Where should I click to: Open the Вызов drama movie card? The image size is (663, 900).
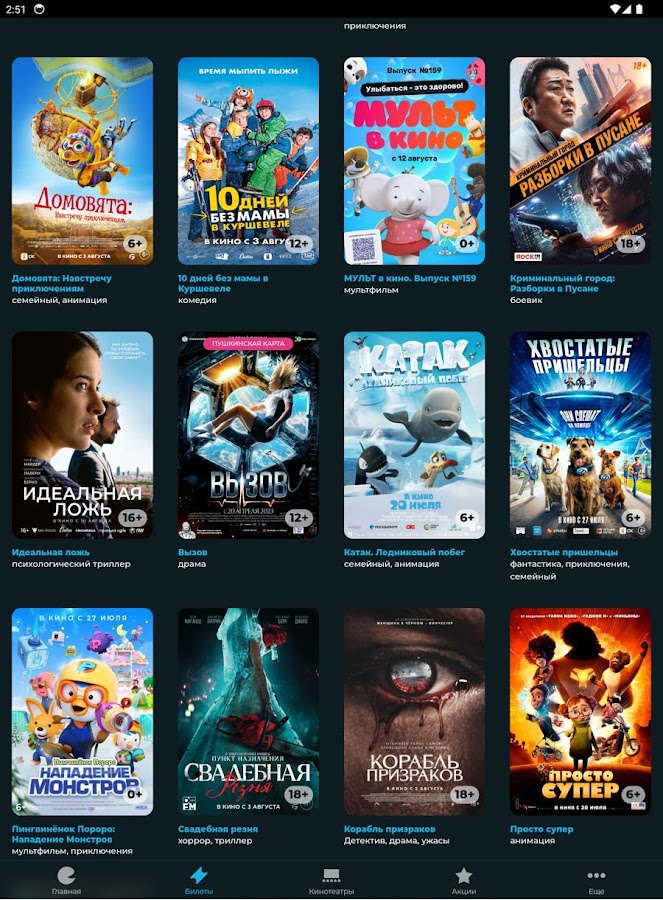coord(248,435)
